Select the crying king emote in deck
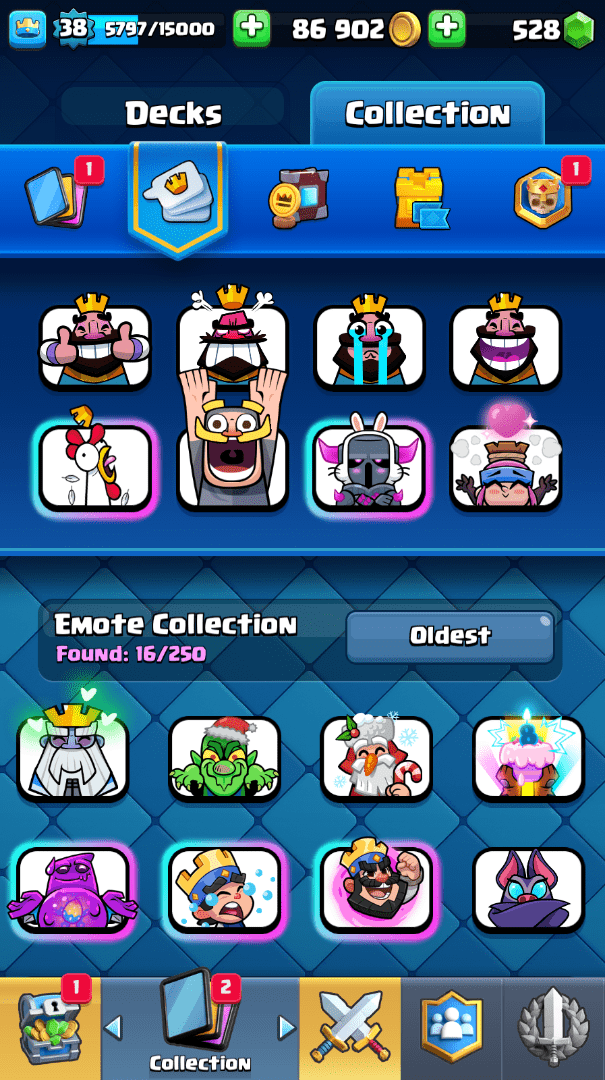The height and width of the screenshot is (1080, 605). (369, 347)
